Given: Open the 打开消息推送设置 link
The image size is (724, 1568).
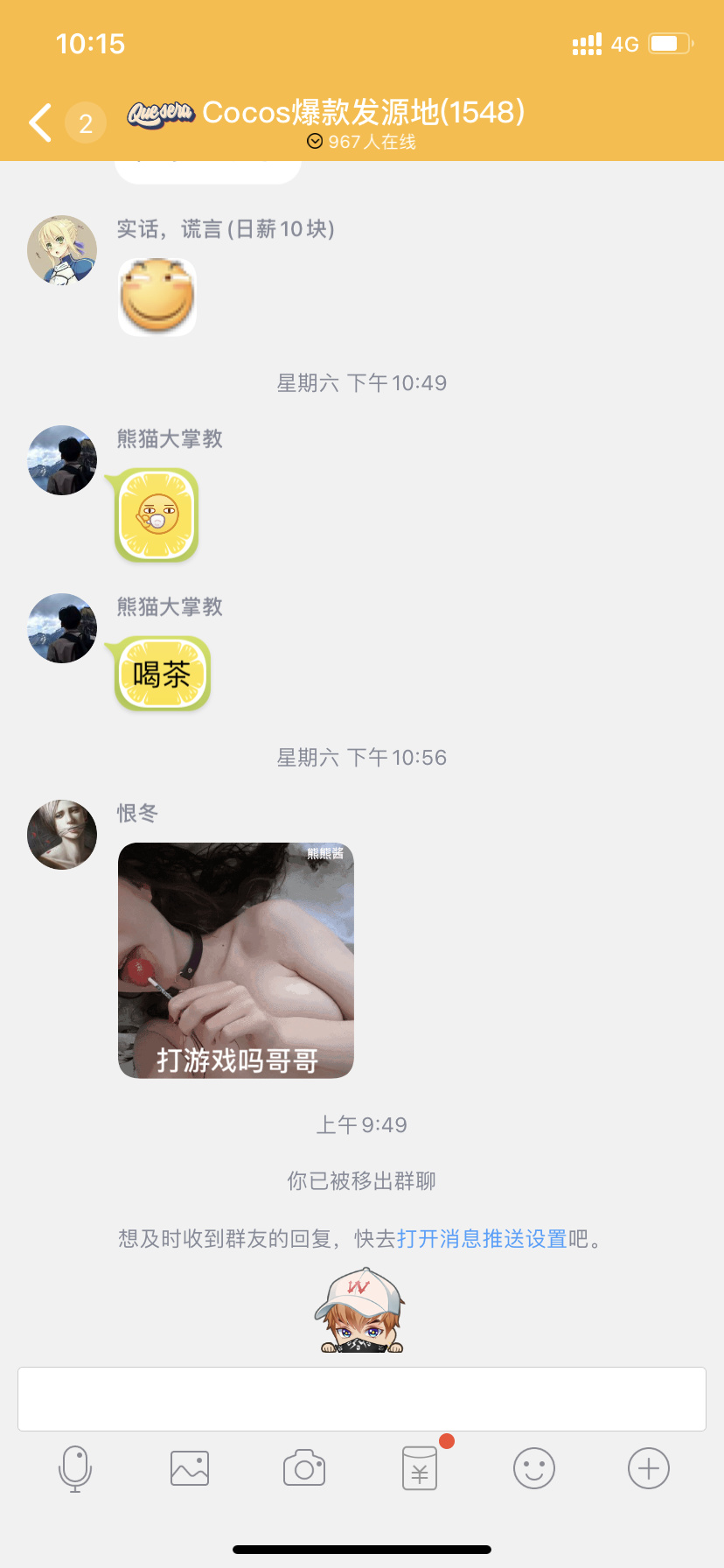Looking at the screenshot, I should [x=482, y=1239].
